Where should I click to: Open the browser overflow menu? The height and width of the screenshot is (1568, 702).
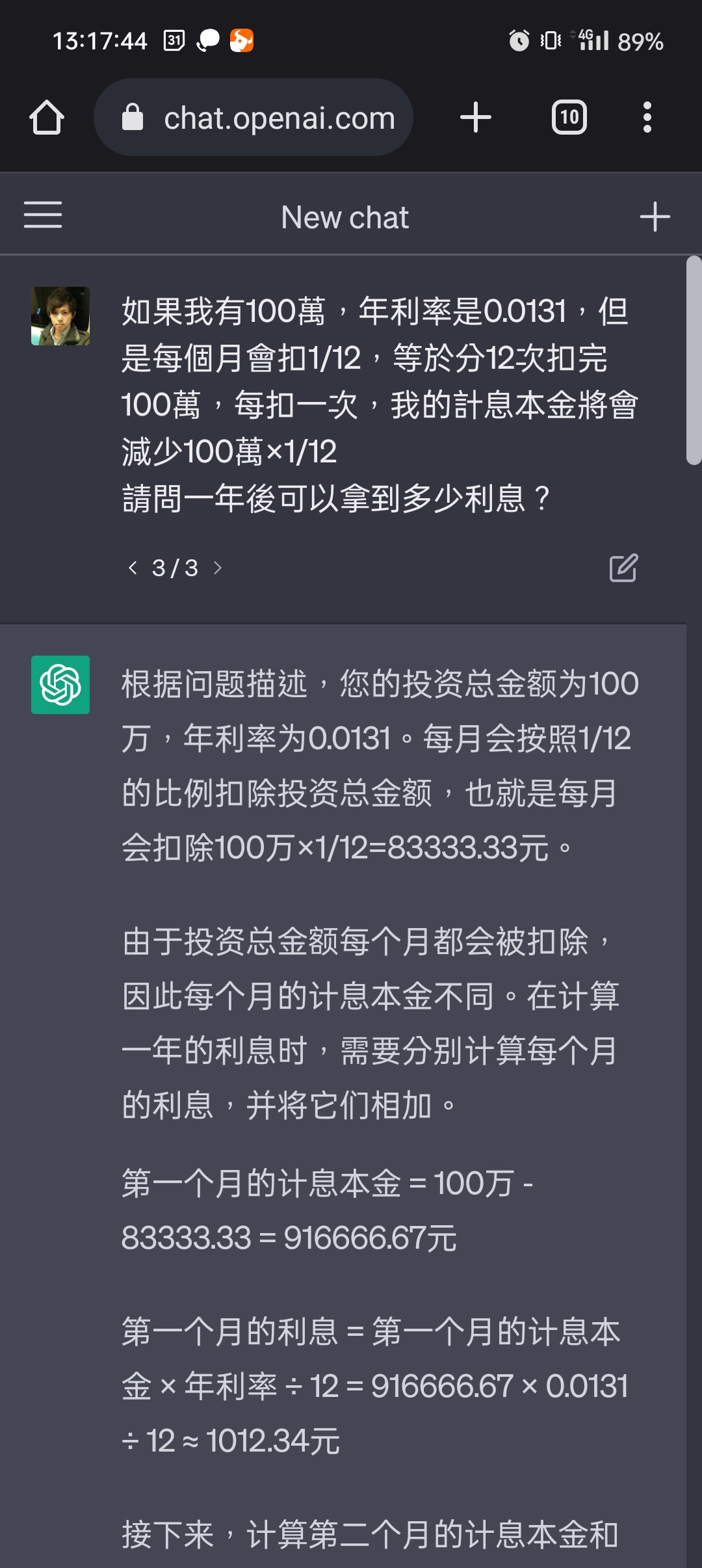click(647, 118)
